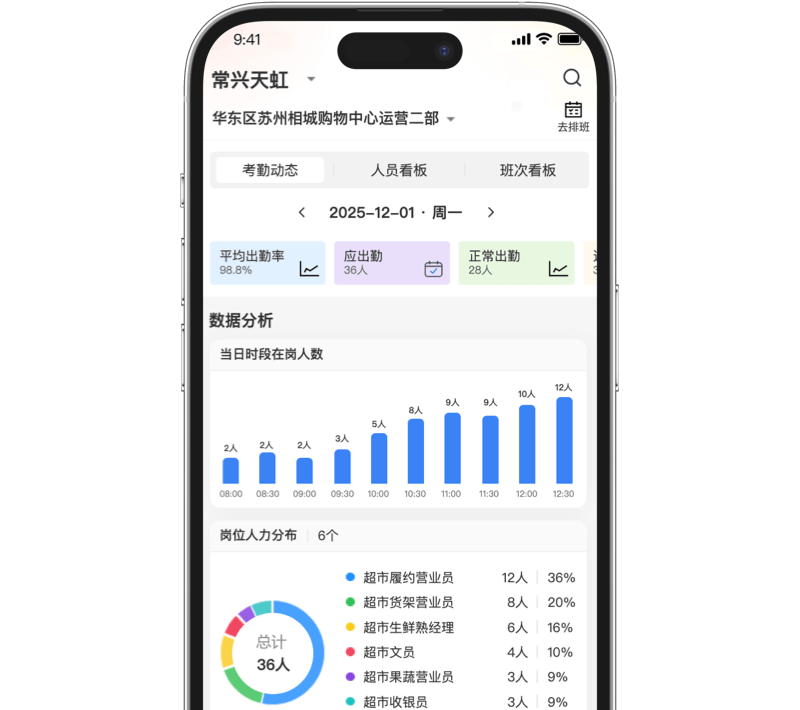Go to the next date
The width and height of the screenshot is (800, 710).
[490, 212]
